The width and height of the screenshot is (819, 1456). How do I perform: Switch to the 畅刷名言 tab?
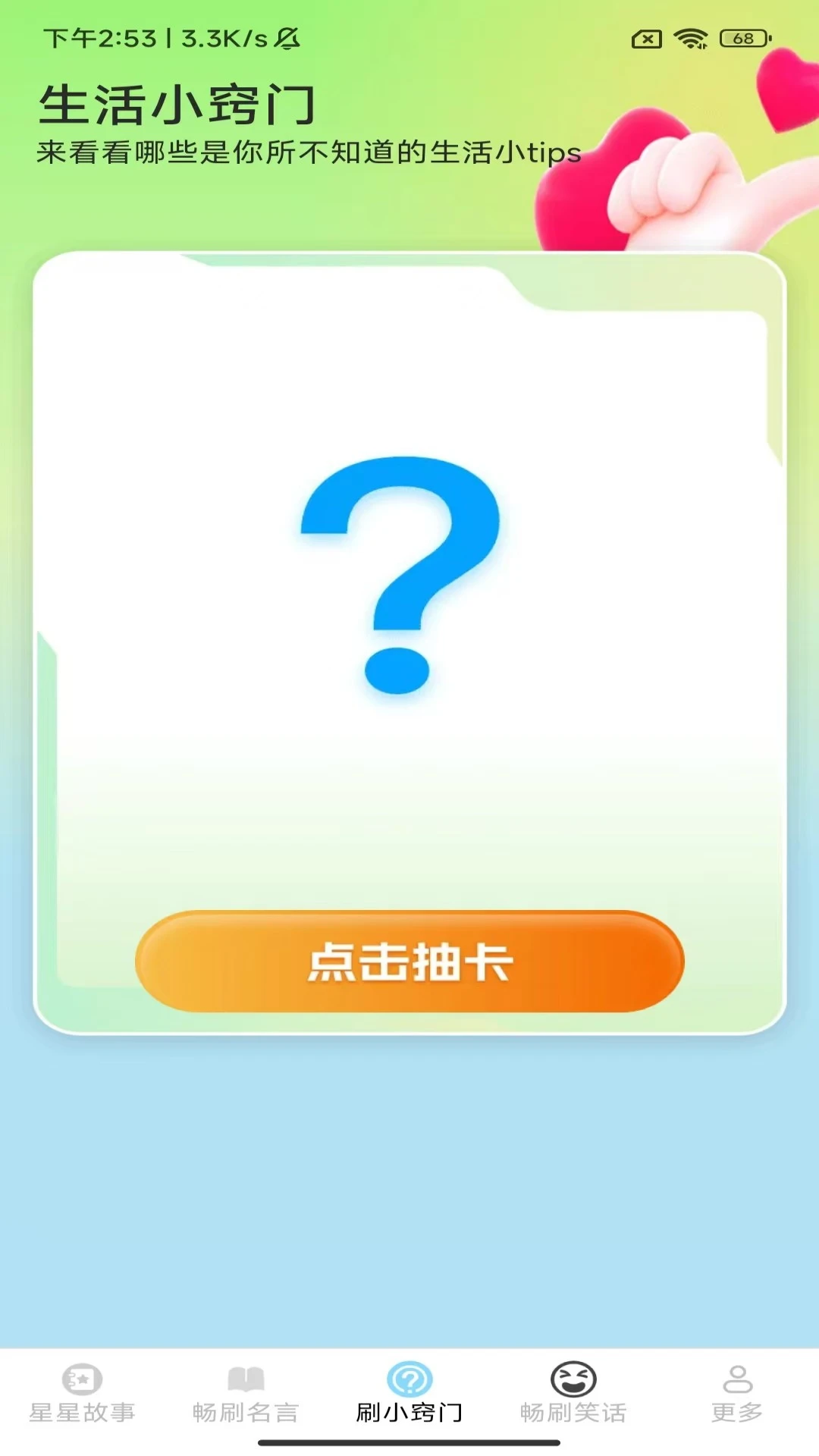coord(246,1394)
